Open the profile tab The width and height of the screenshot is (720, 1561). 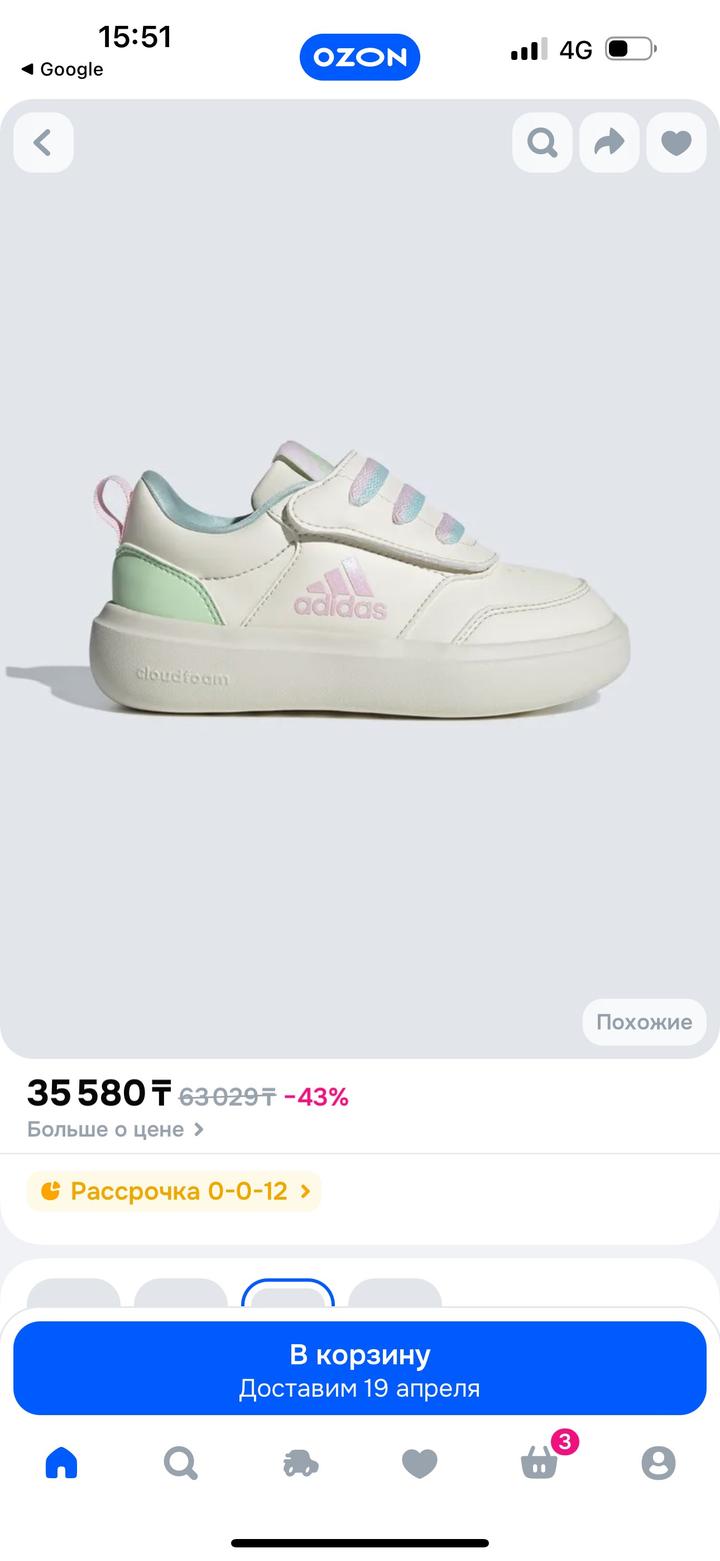[x=658, y=1463]
